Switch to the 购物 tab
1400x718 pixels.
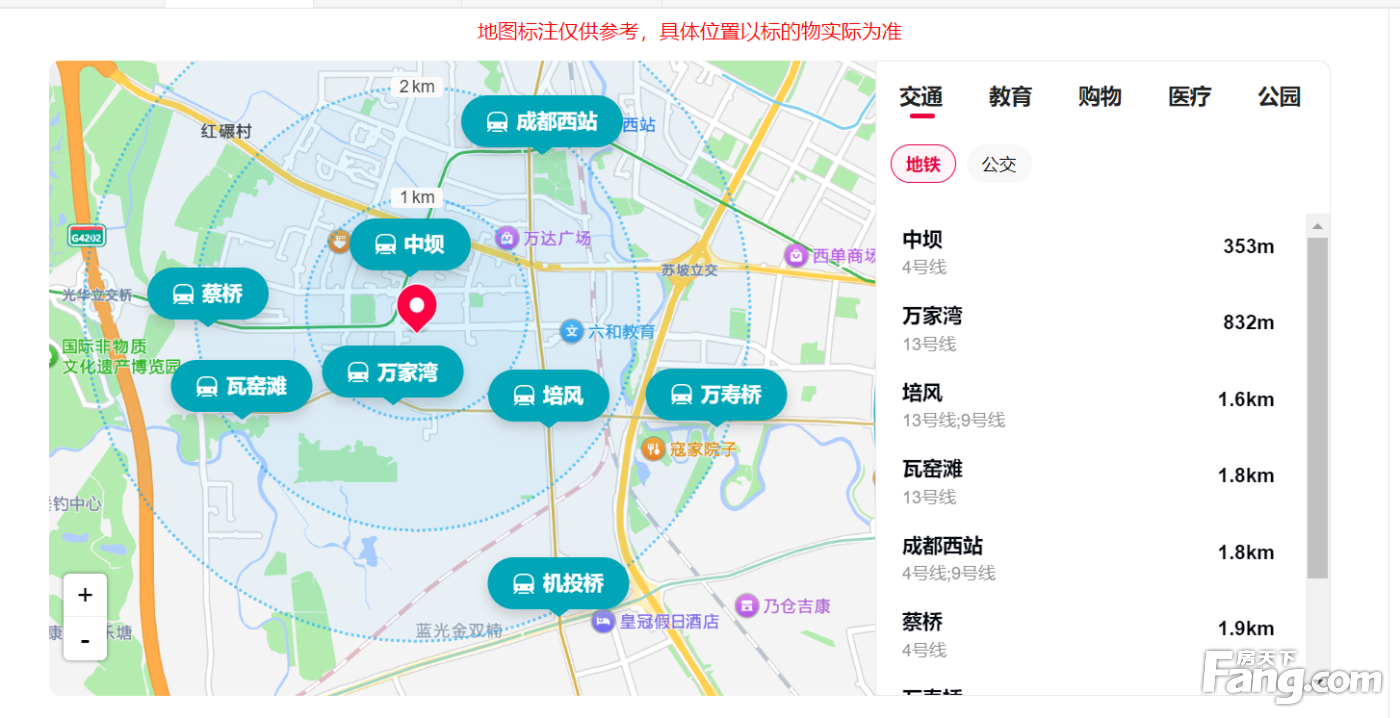[x=1100, y=97]
